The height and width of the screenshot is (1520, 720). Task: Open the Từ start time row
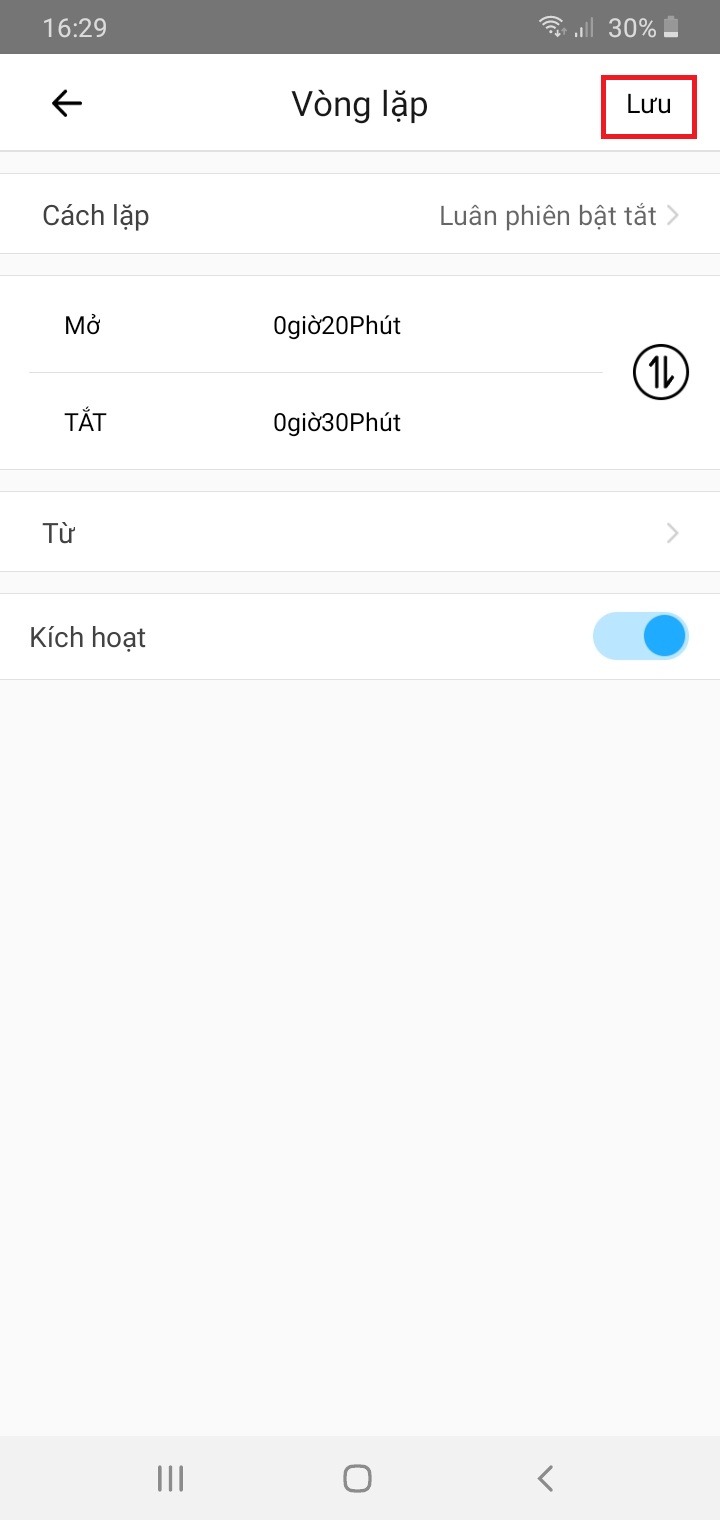[360, 532]
